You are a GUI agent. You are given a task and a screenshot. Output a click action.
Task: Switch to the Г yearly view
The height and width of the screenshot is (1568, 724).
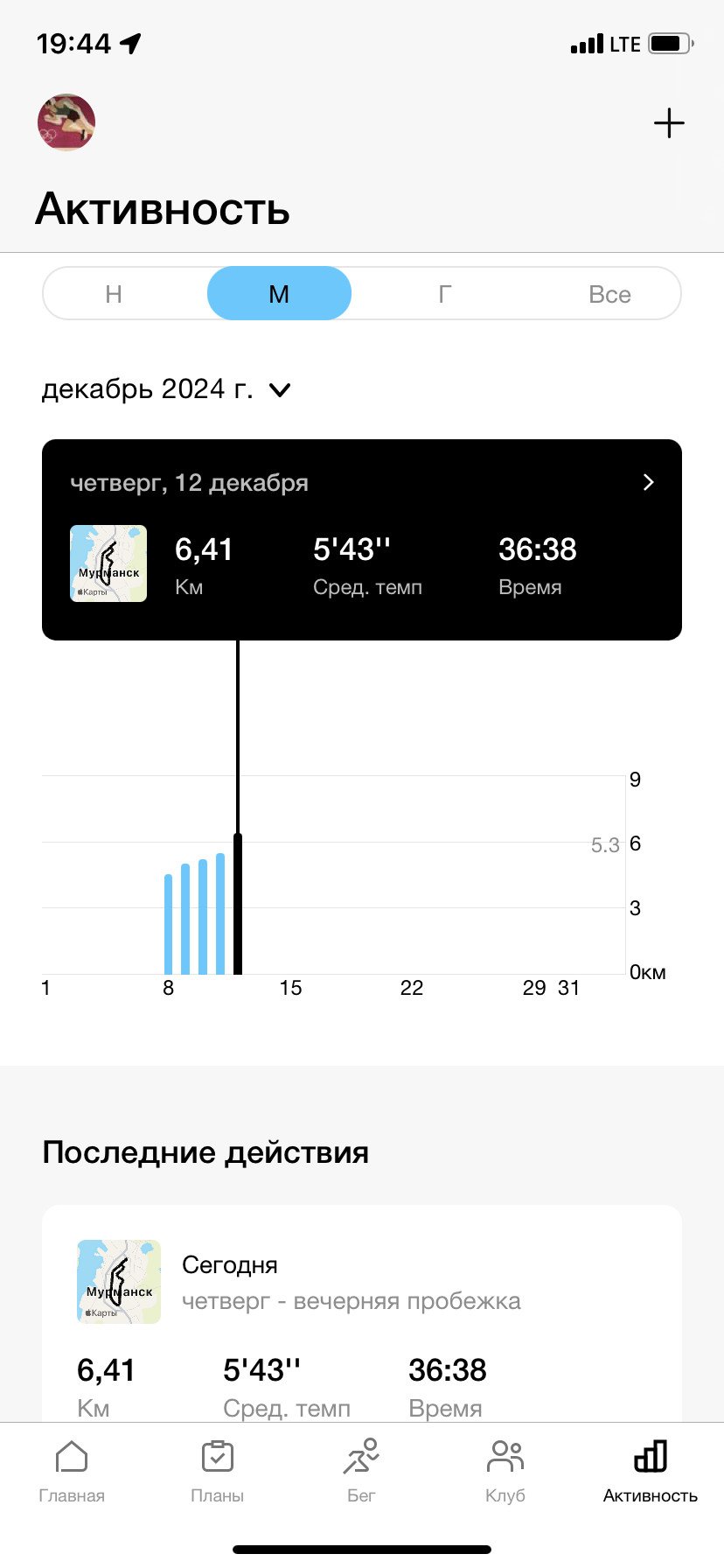point(444,294)
